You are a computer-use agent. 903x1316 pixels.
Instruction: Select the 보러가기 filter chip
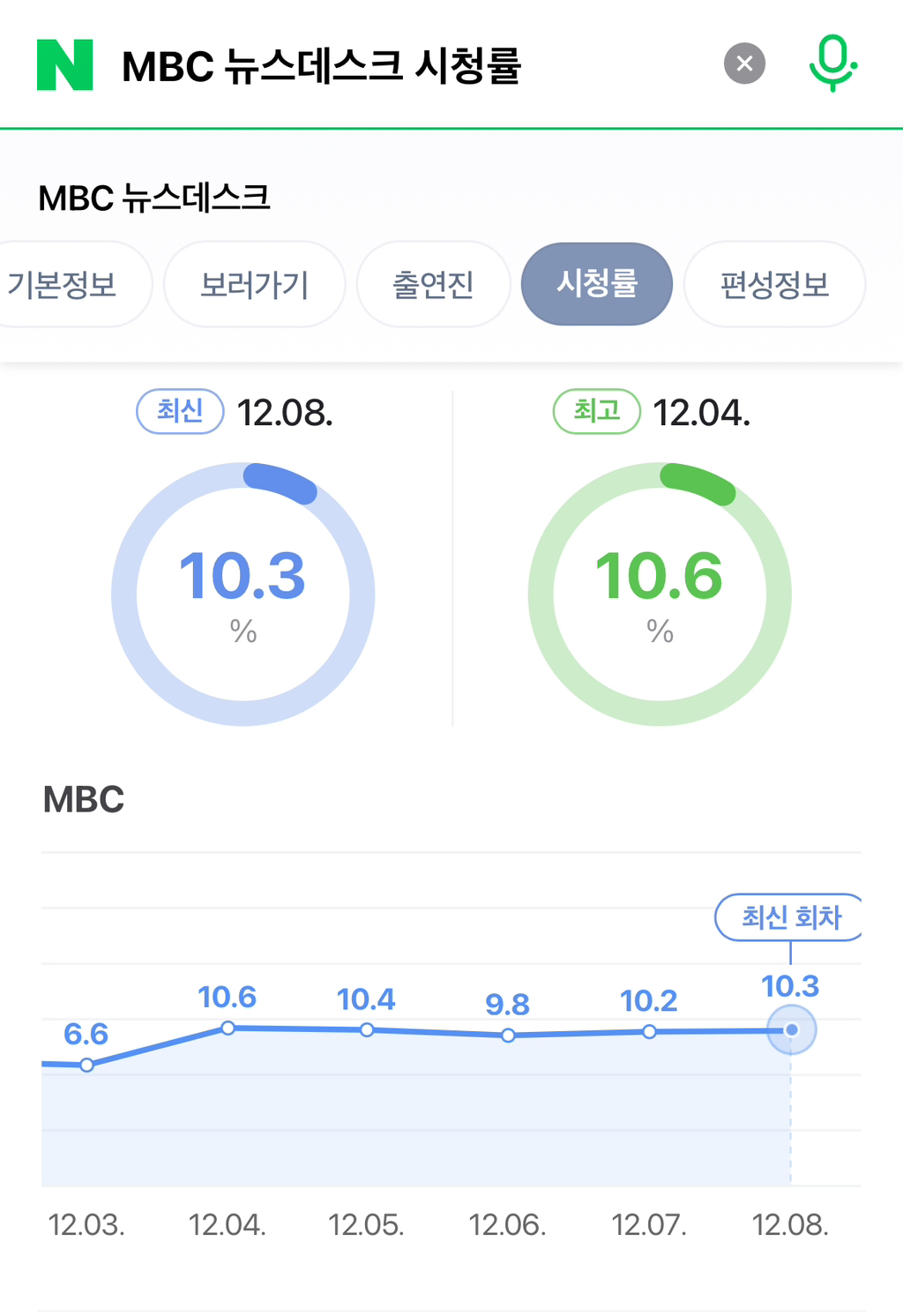pyautogui.click(x=254, y=284)
